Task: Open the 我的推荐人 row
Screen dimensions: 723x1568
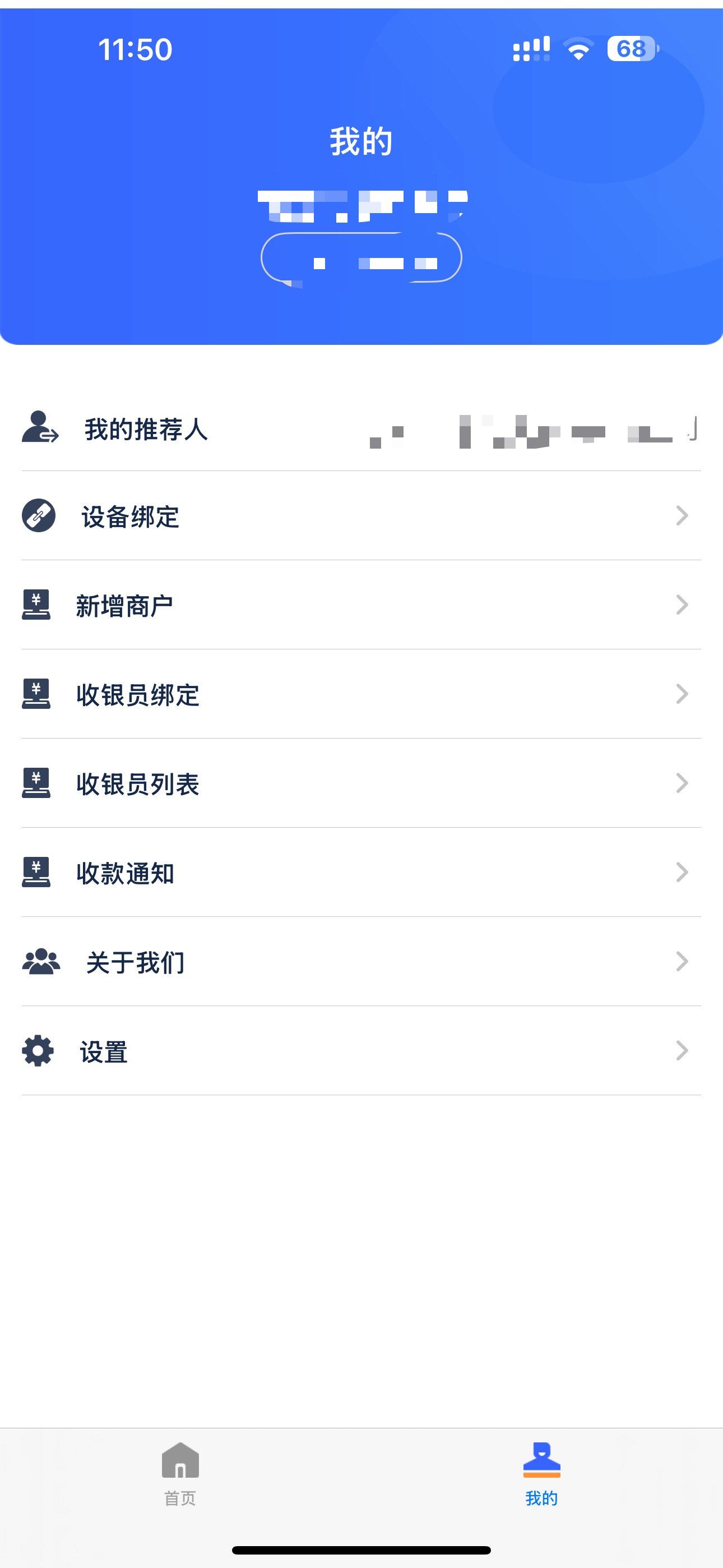Action: [x=146, y=429]
